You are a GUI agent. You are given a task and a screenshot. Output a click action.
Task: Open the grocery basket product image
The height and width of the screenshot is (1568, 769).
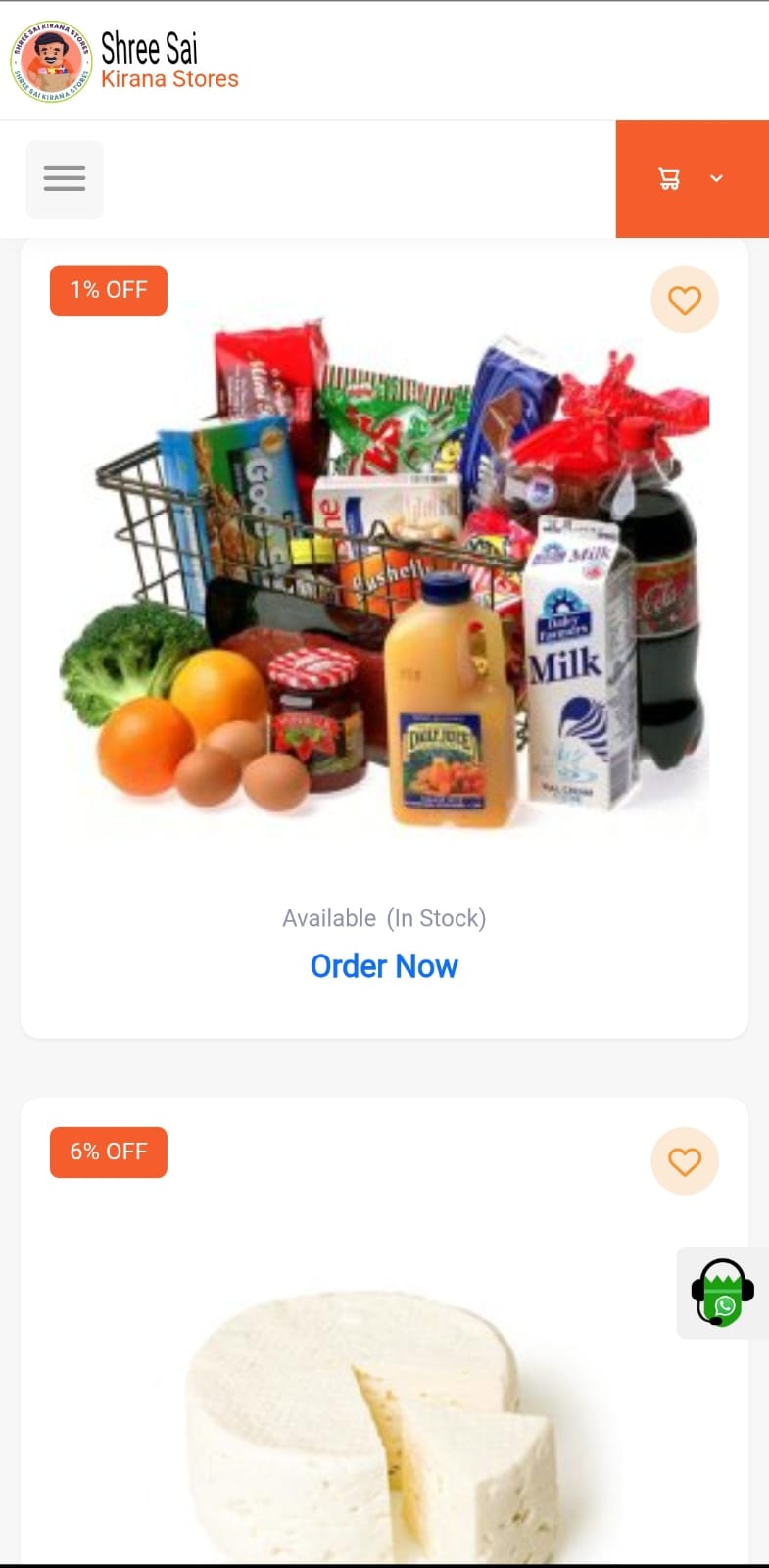coord(384,578)
